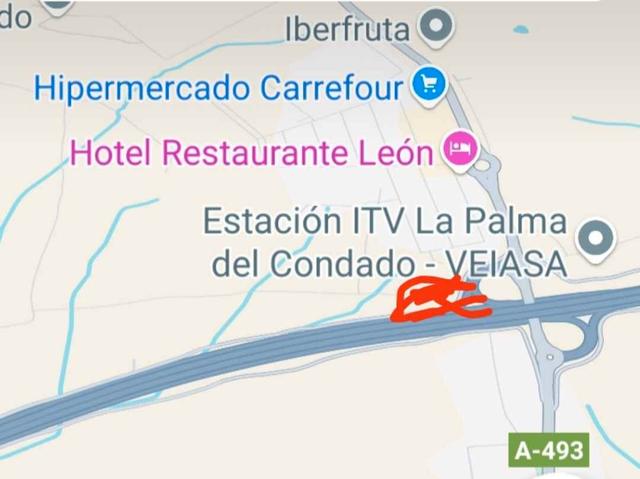Tap the Hotel Restaurante León marker

click(x=460, y=150)
